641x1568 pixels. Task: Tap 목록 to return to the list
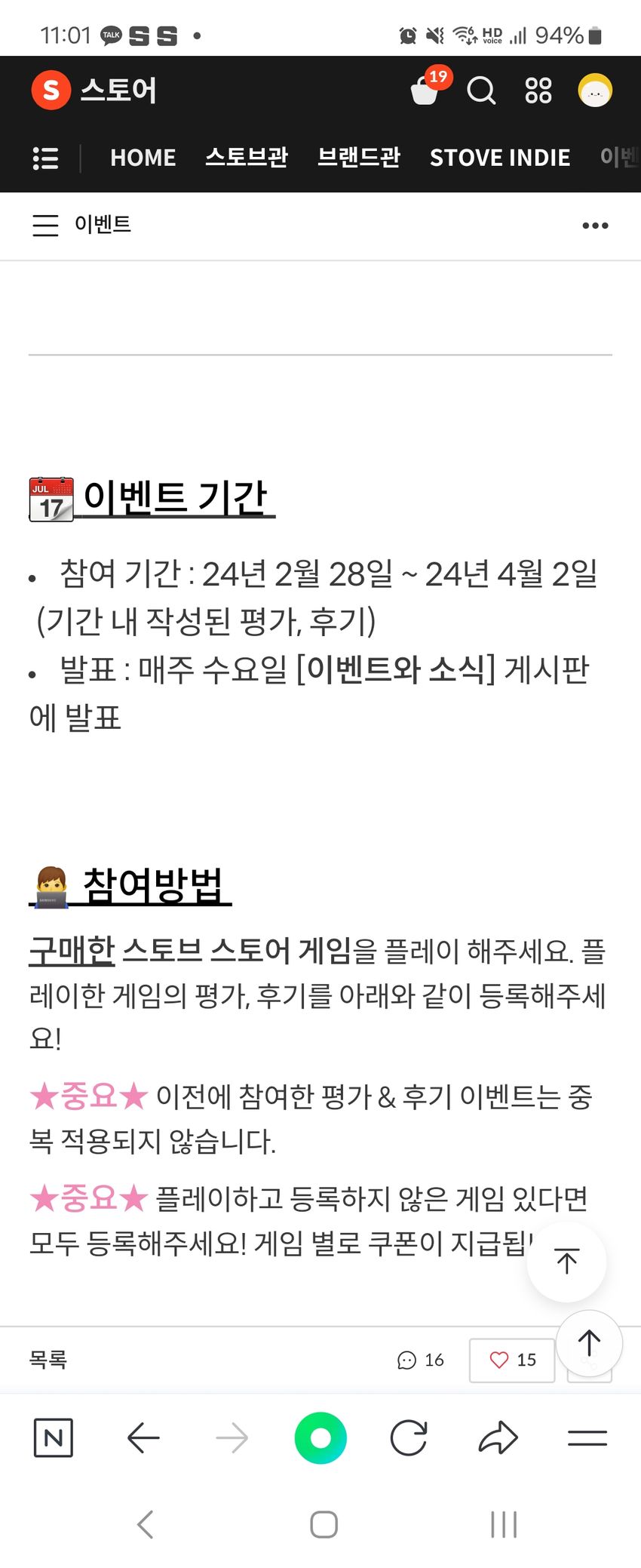(48, 1360)
